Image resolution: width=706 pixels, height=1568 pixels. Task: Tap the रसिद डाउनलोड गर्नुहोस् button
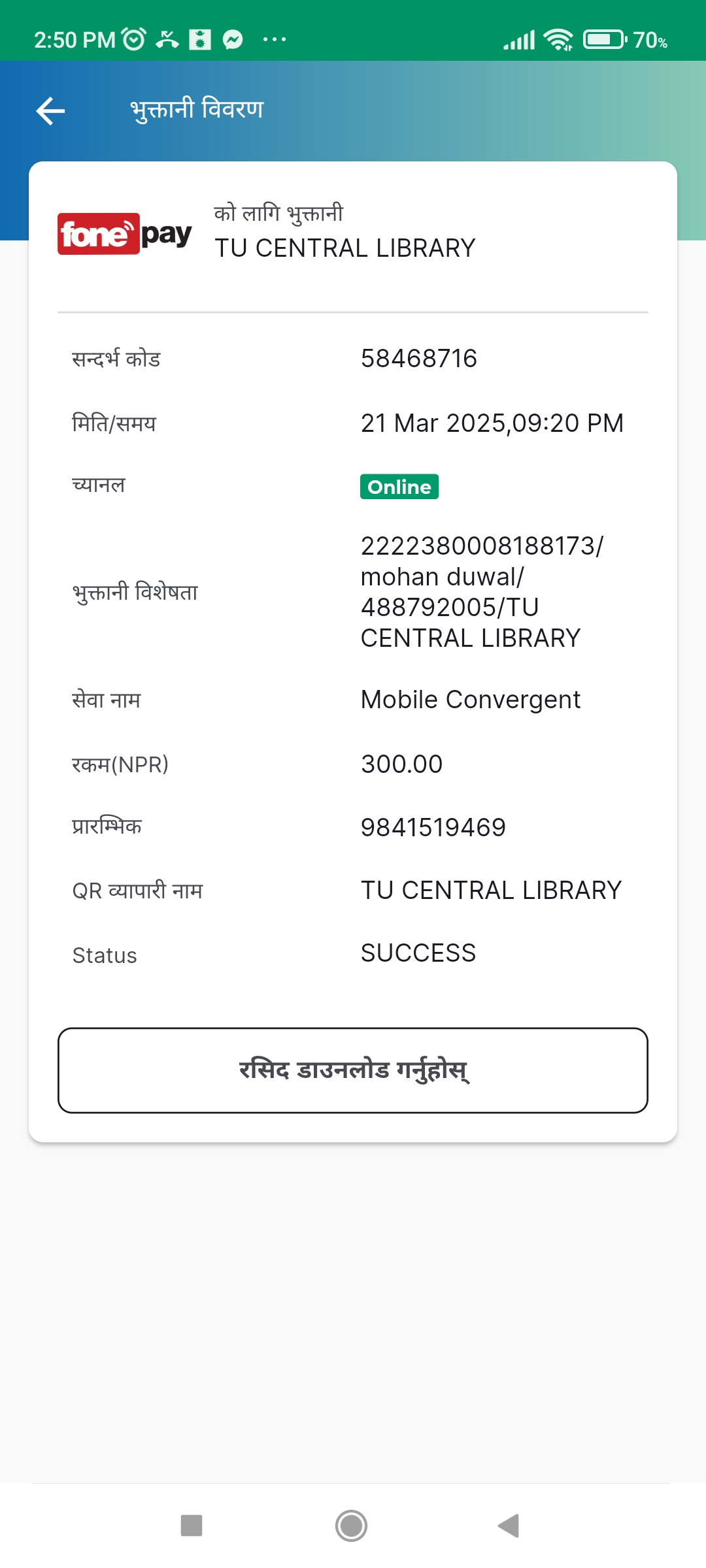(353, 1070)
